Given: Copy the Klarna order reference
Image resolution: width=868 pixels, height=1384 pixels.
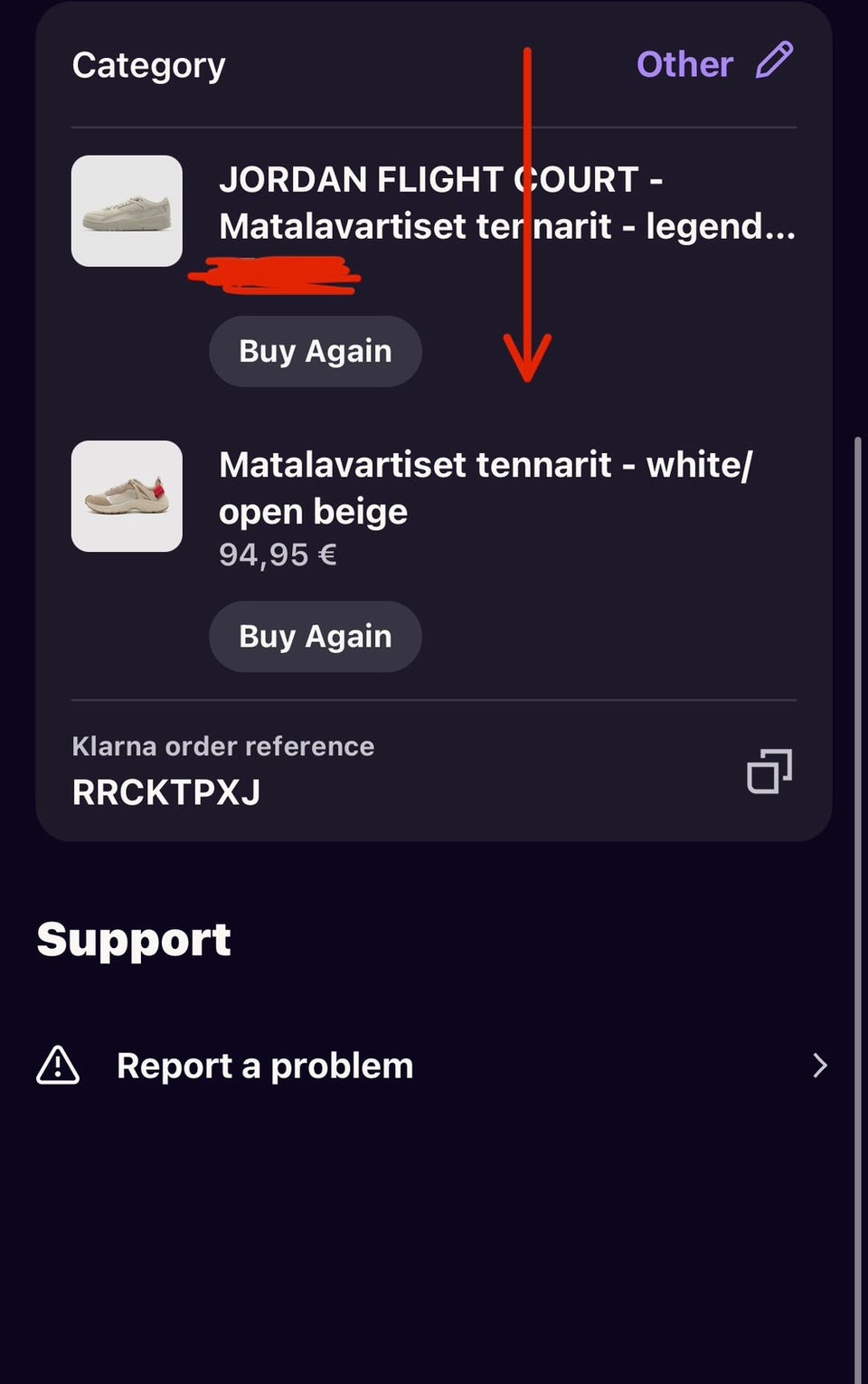Looking at the screenshot, I should pyautogui.click(x=769, y=772).
